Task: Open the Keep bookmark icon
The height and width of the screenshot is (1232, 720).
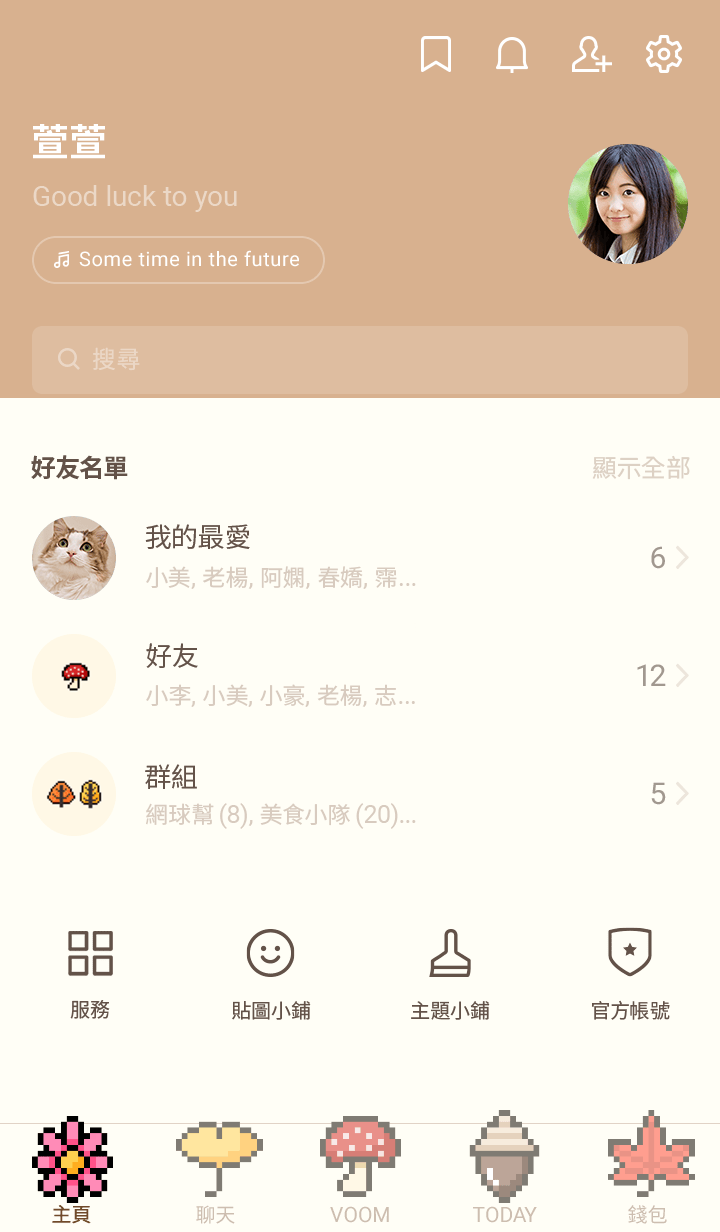Action: coord(435,54)
